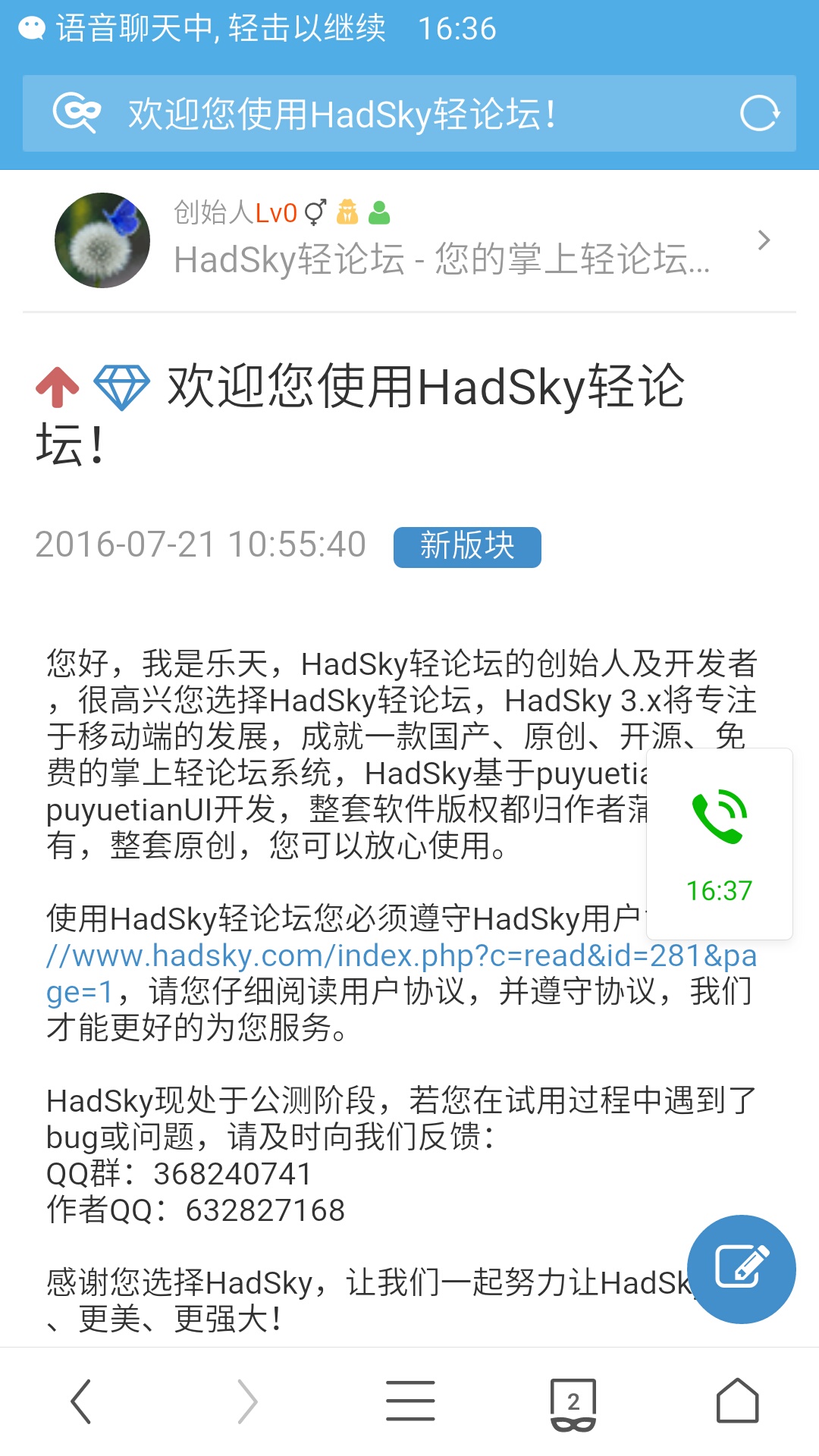Open the browser menu
The height and width of the screenshot is (1456, 819).
[x=410, y=1401]
